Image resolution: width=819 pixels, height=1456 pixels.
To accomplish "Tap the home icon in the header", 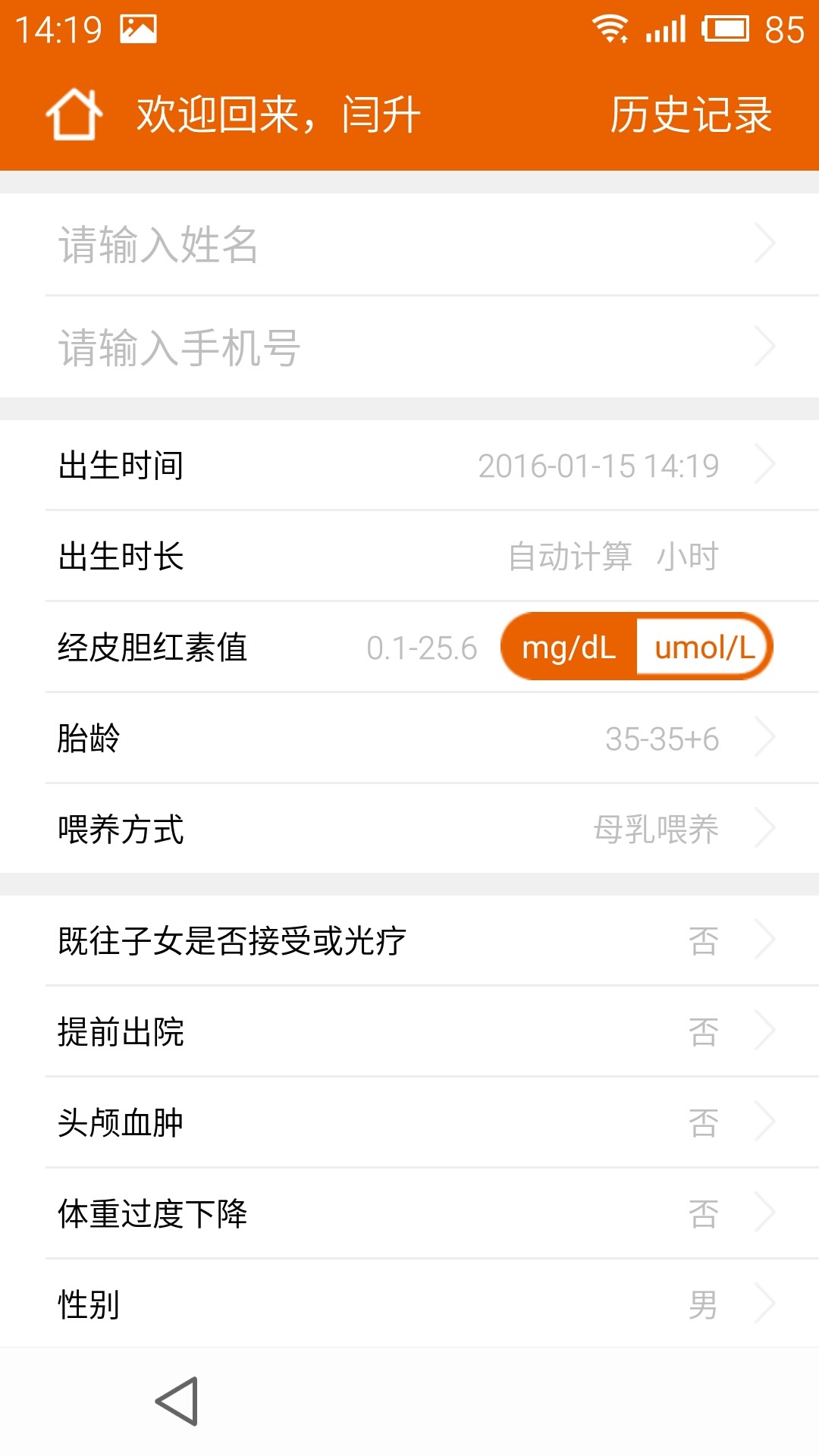I will pyautogui.click(x=77, y=115).
